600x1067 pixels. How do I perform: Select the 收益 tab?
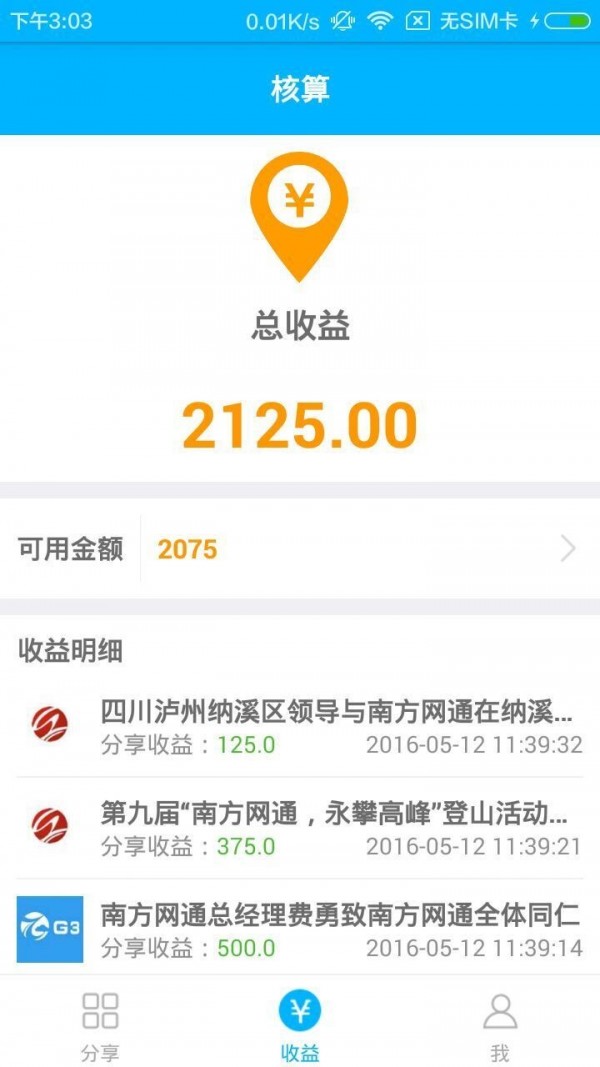tap(300, 1025)
